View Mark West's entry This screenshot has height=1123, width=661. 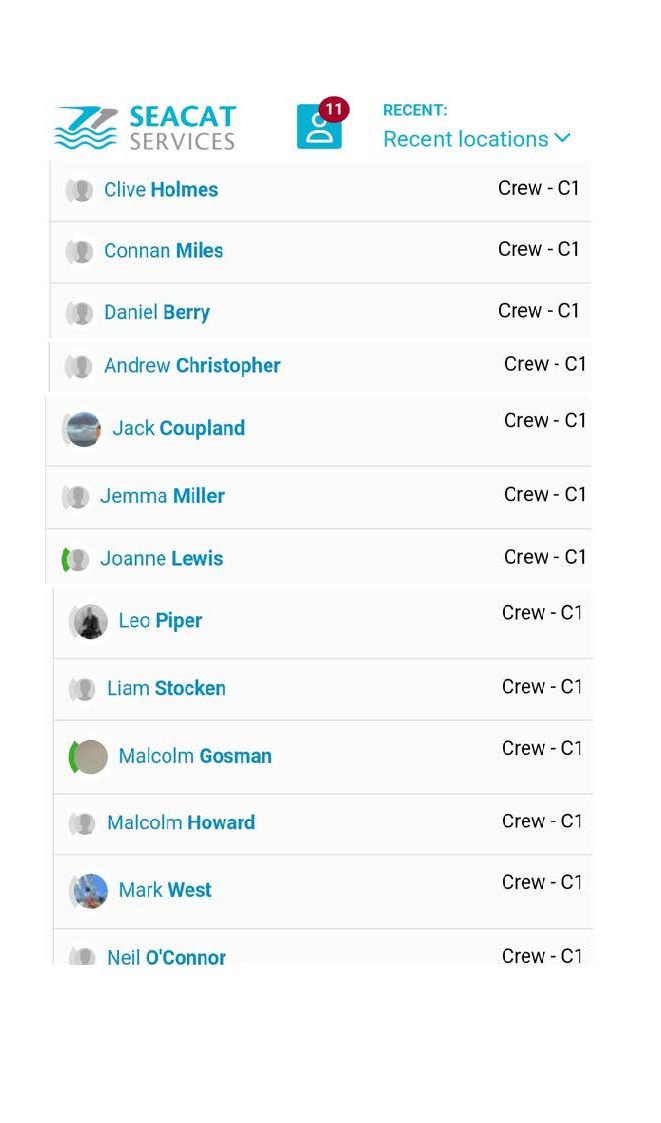tap(323, 892)
